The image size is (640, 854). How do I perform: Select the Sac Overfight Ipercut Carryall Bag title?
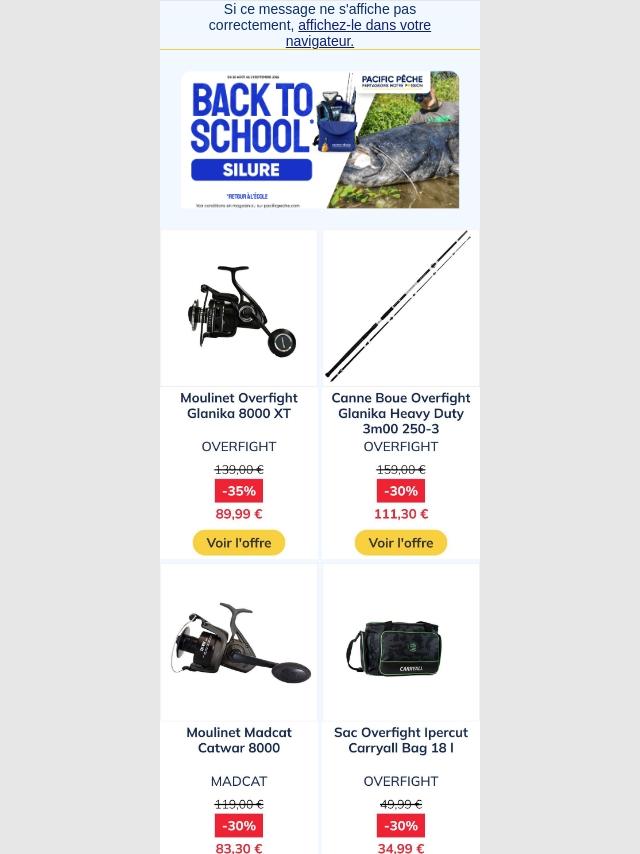click(401, 740)
